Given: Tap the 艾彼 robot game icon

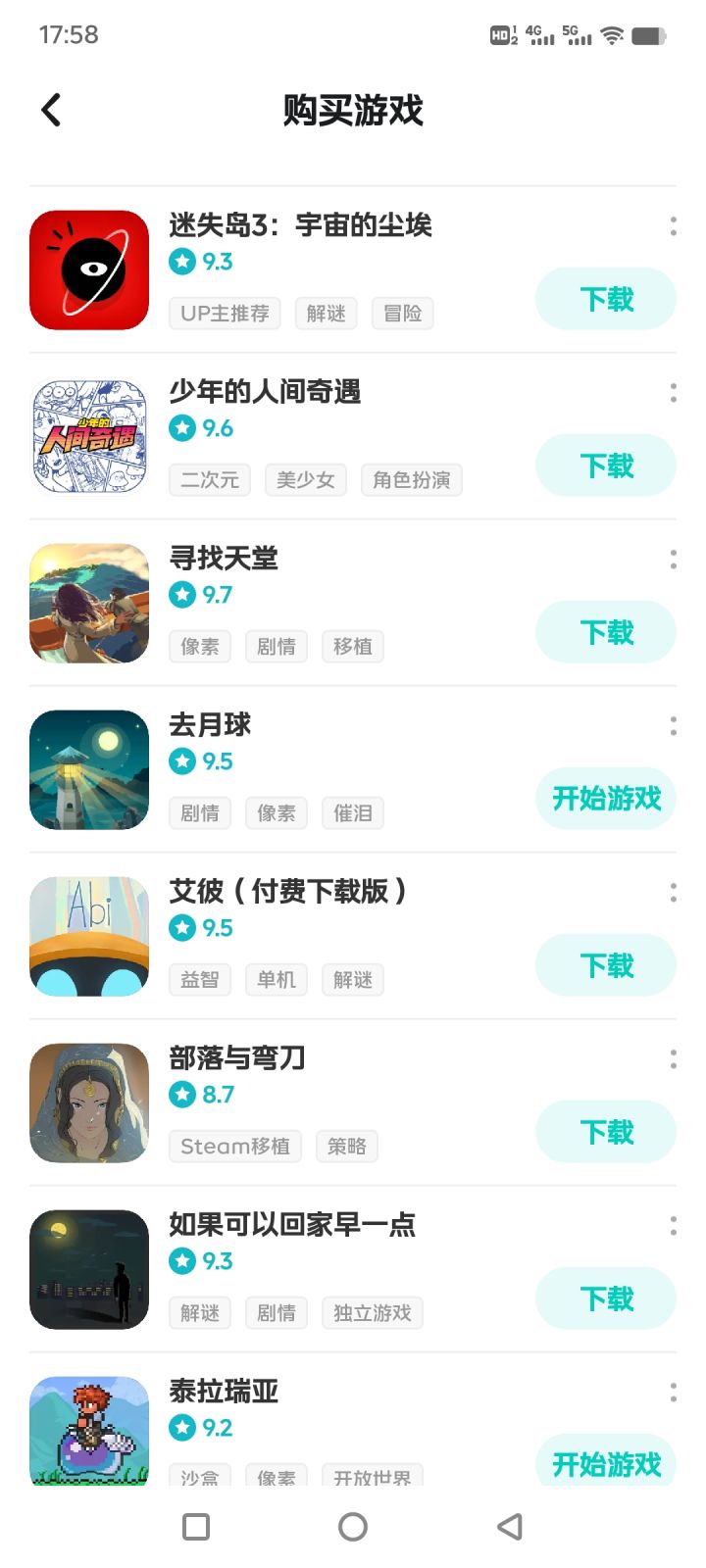Looking at the screenshot, I should coord(88,936).
